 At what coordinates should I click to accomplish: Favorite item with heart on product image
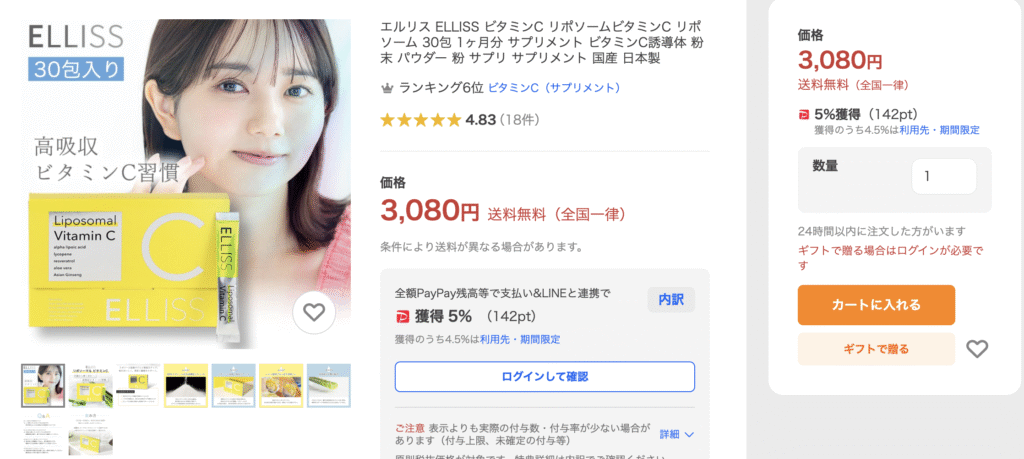tap(314, 312)
